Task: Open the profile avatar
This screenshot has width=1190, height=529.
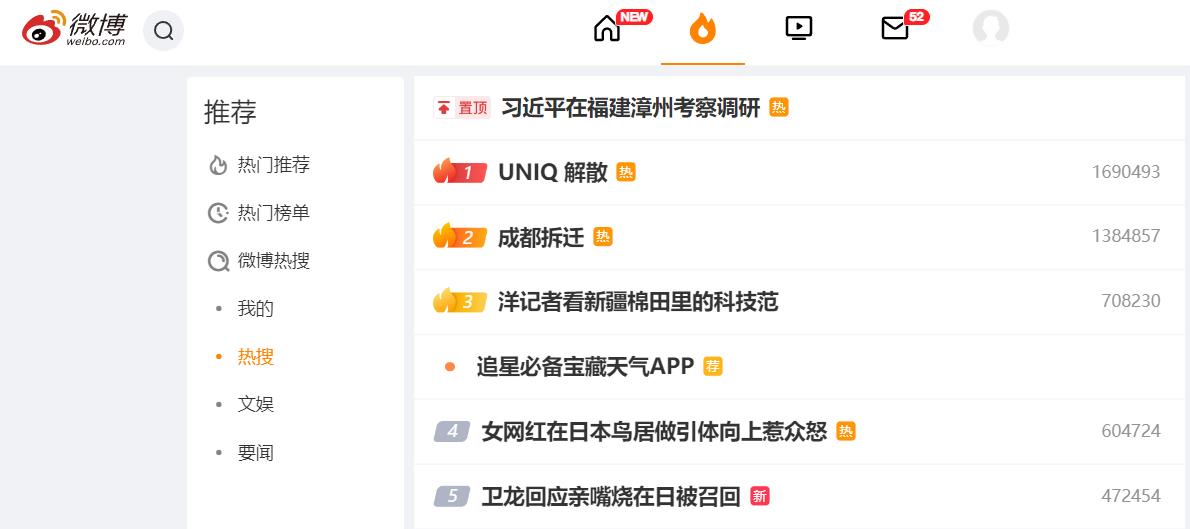Action: (990, 29)
